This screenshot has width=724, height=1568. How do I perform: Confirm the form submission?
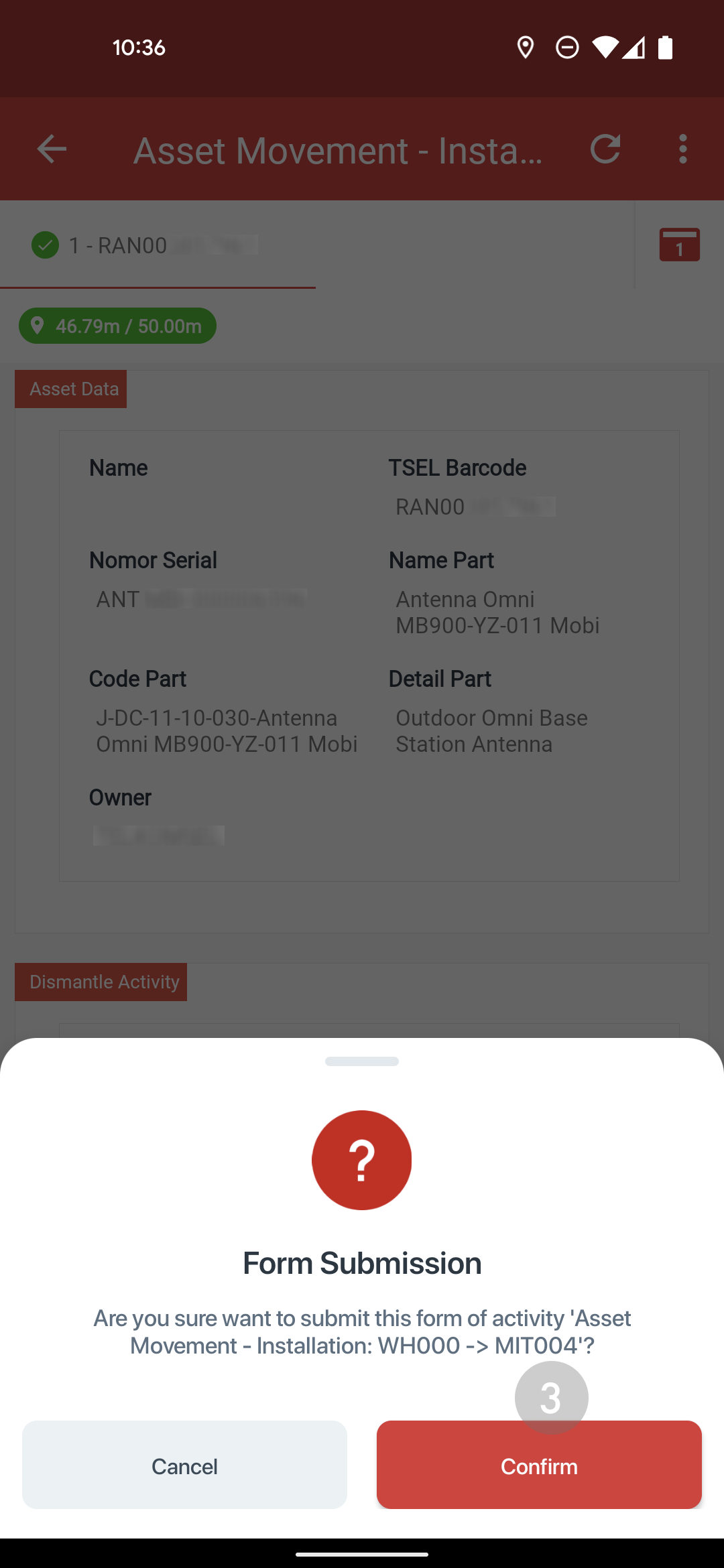[x=539, y=1465]
